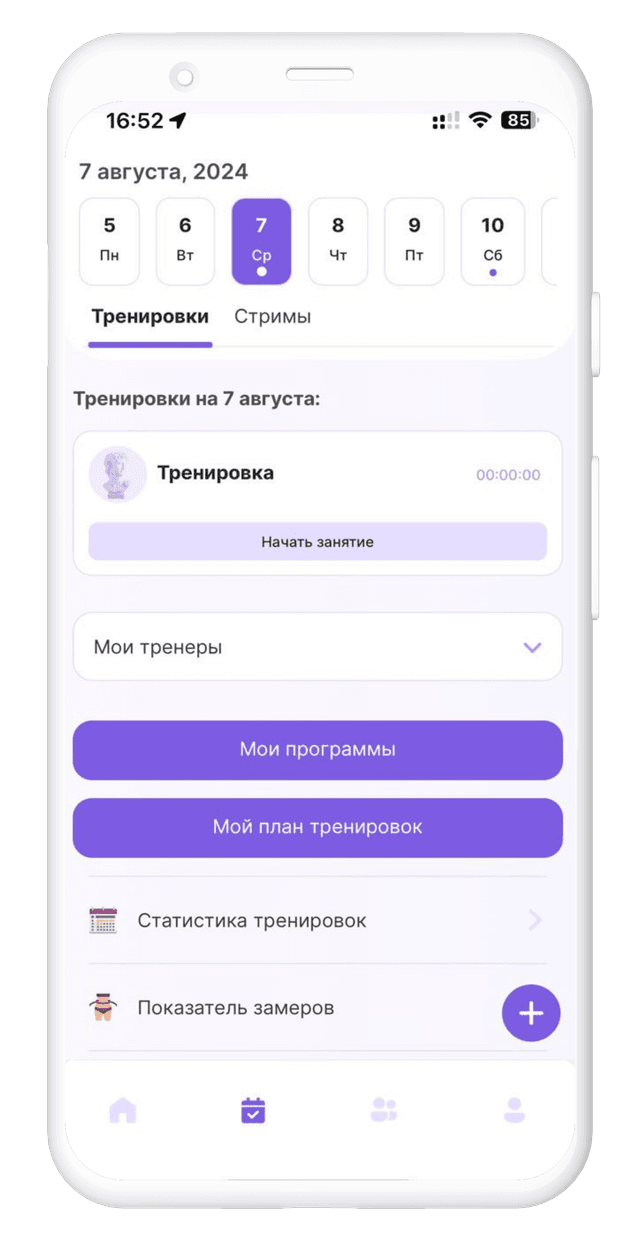Go to the home tab
Image resolution: width=640 pixels, height=1259 pixels.
(x=122, y=1110)
